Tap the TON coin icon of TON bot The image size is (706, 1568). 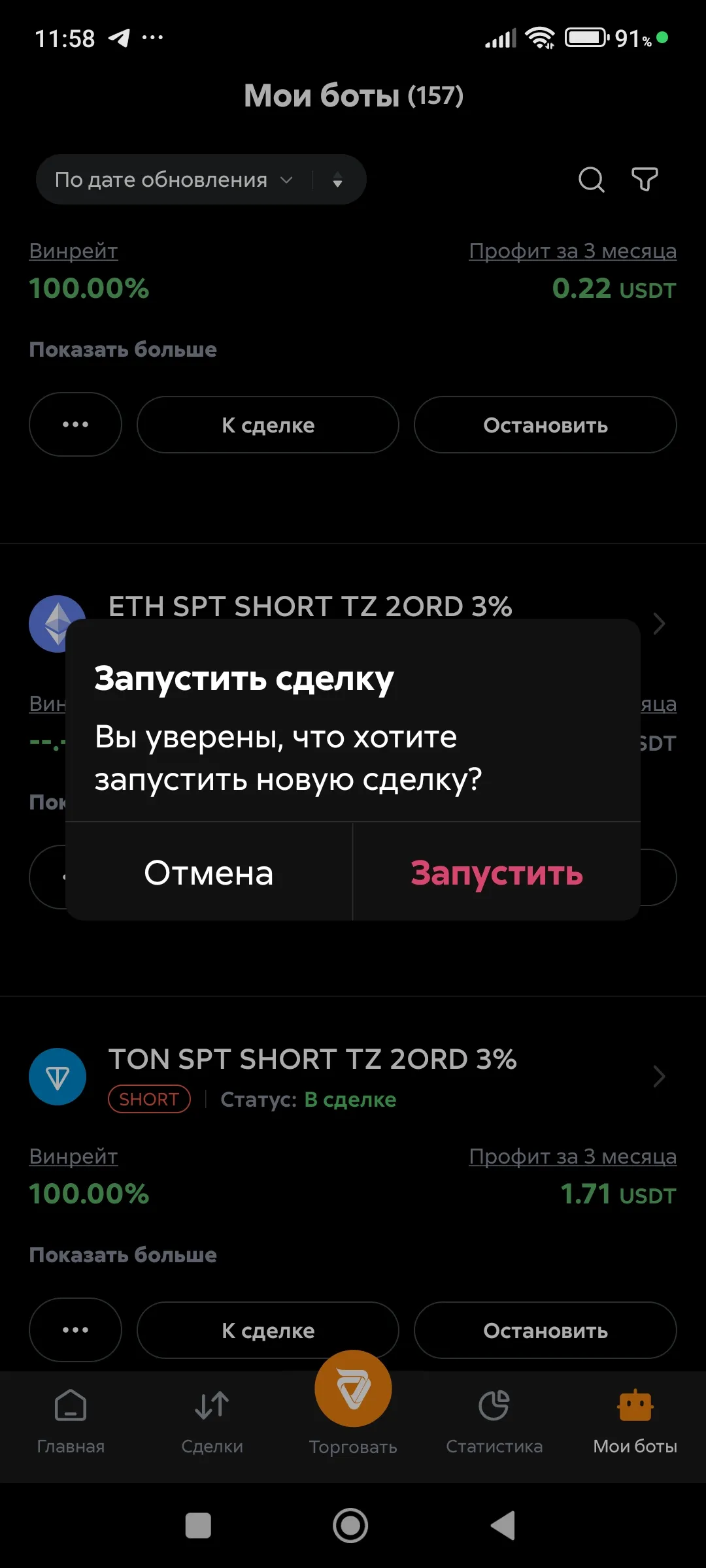tap(58, 1077)
